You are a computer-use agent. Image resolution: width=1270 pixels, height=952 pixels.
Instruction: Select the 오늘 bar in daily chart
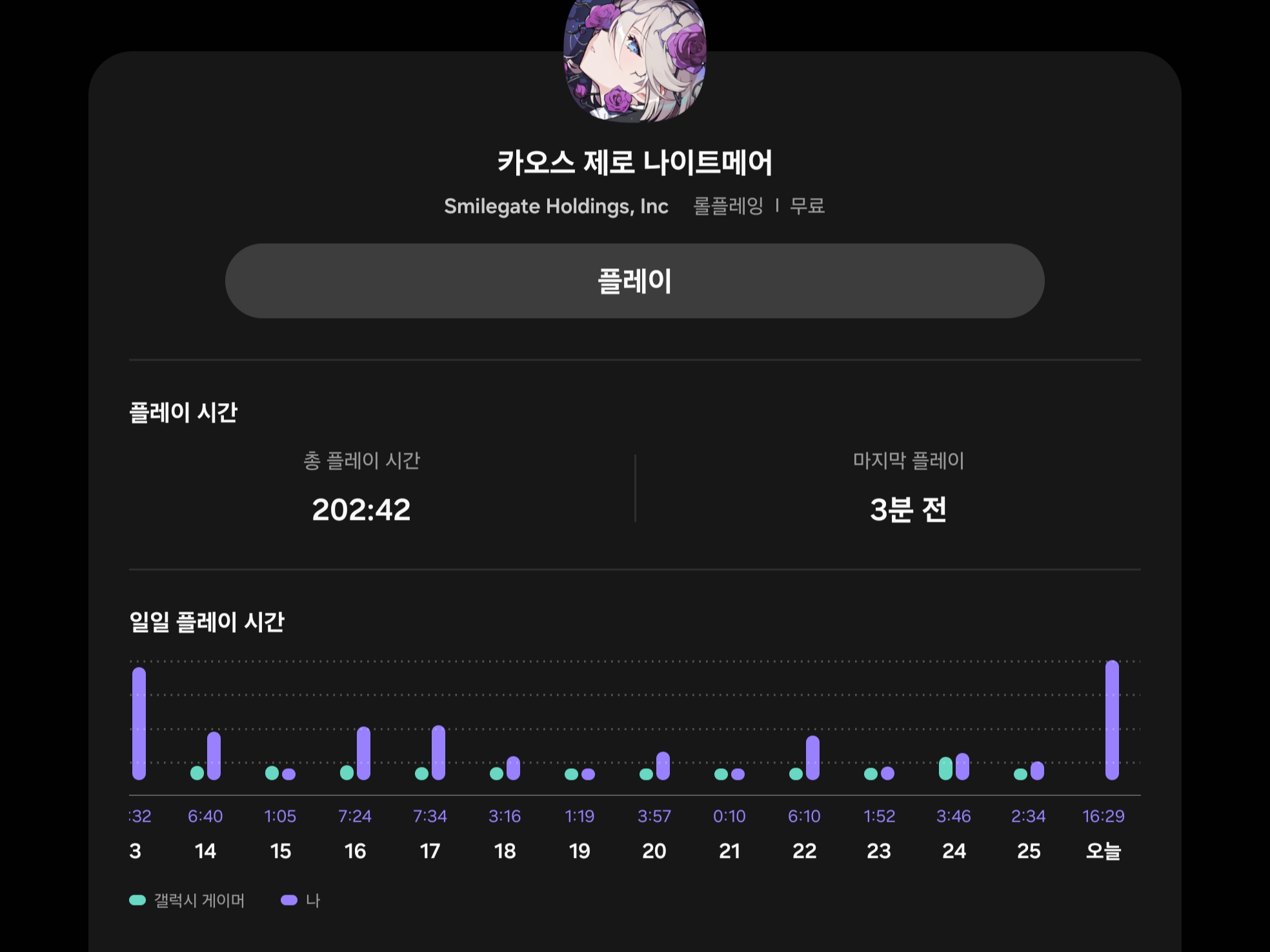[x=1111, y=720]
